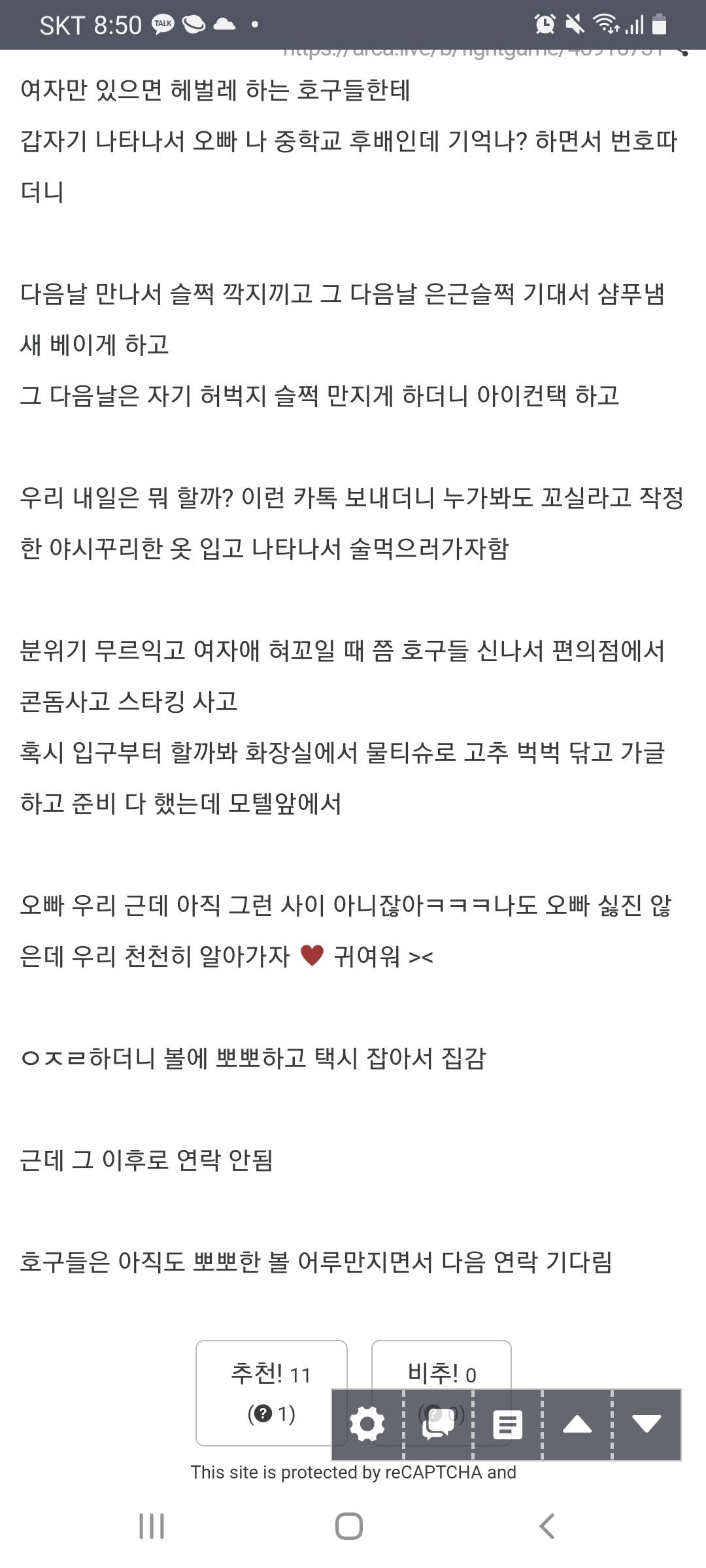
Task: Jump to comments via speech bubble icon
Action: point(438,1425)
